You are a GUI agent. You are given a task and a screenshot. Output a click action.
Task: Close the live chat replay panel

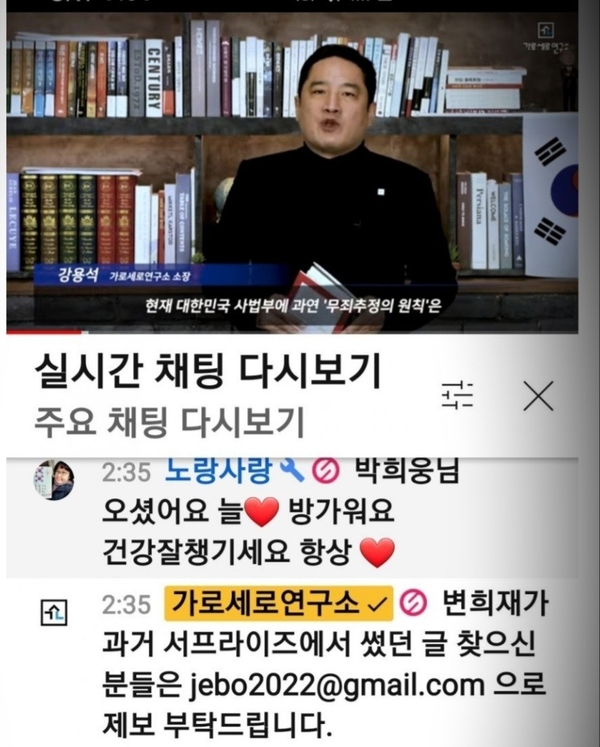click(x=538, y=397)
